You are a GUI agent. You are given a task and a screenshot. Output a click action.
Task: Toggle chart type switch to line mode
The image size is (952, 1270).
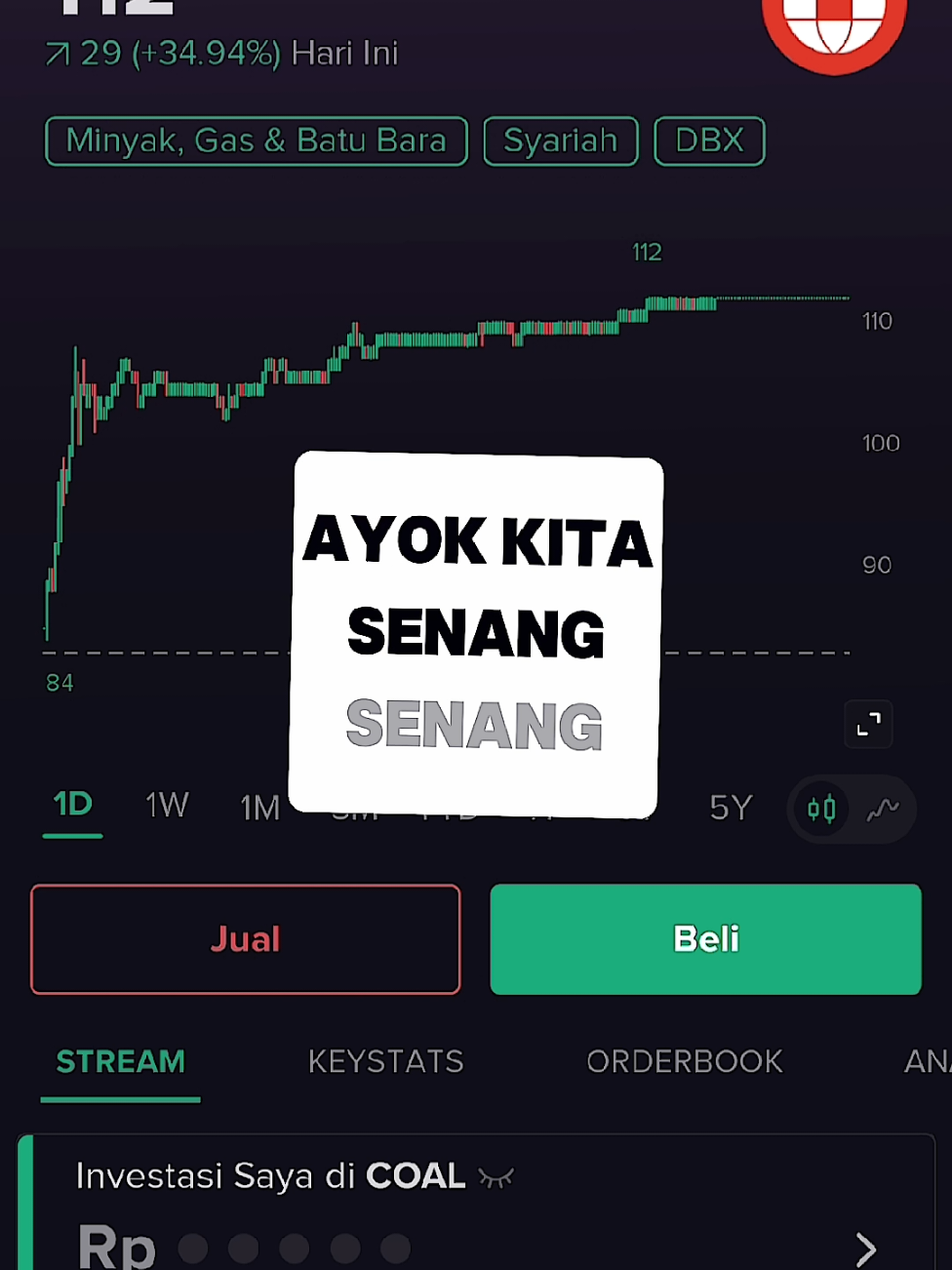pos(884,808)
